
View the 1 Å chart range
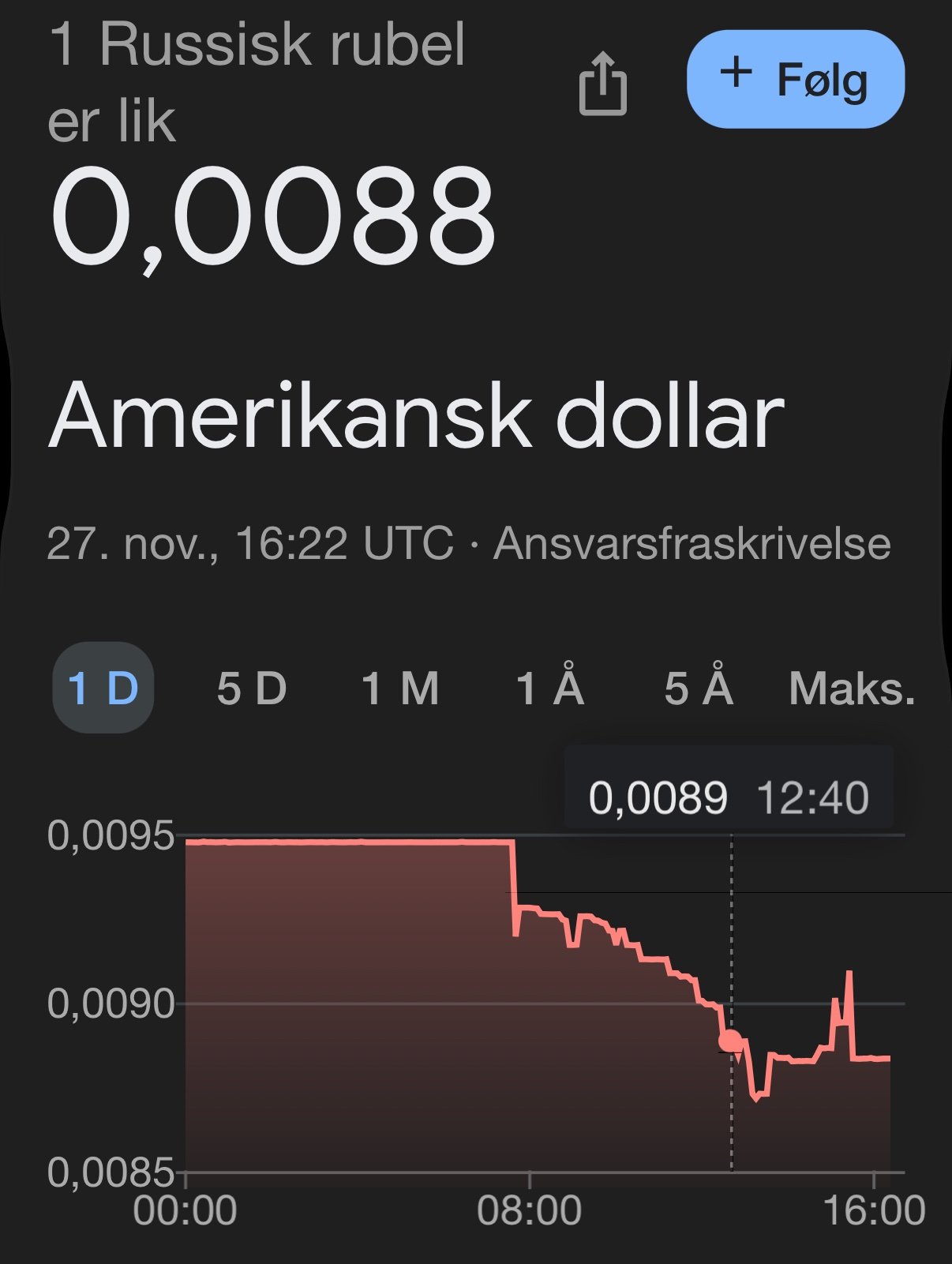550,688
